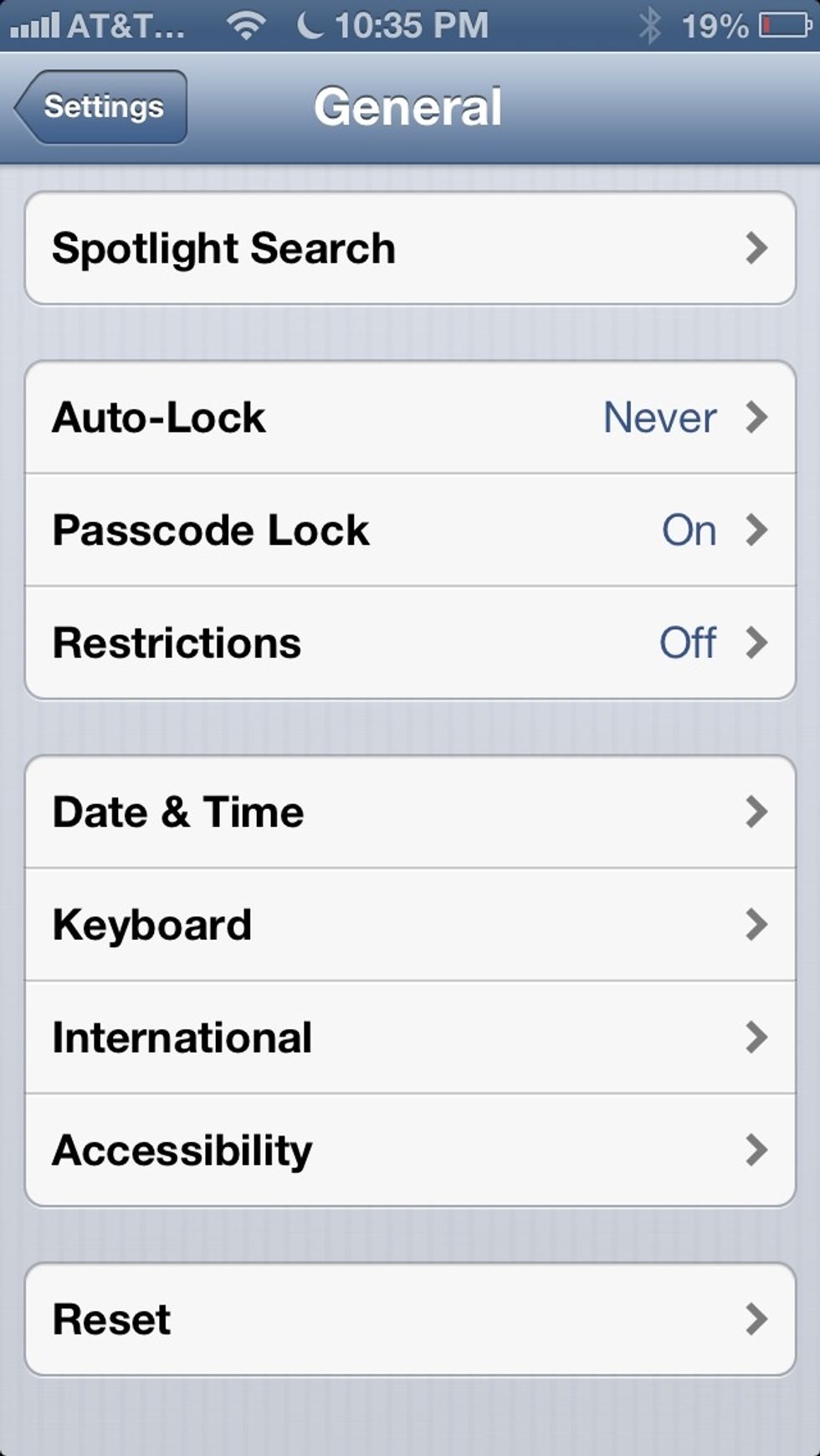
Task: Open Date & Time via its chevron
Action: coord(757,810)
